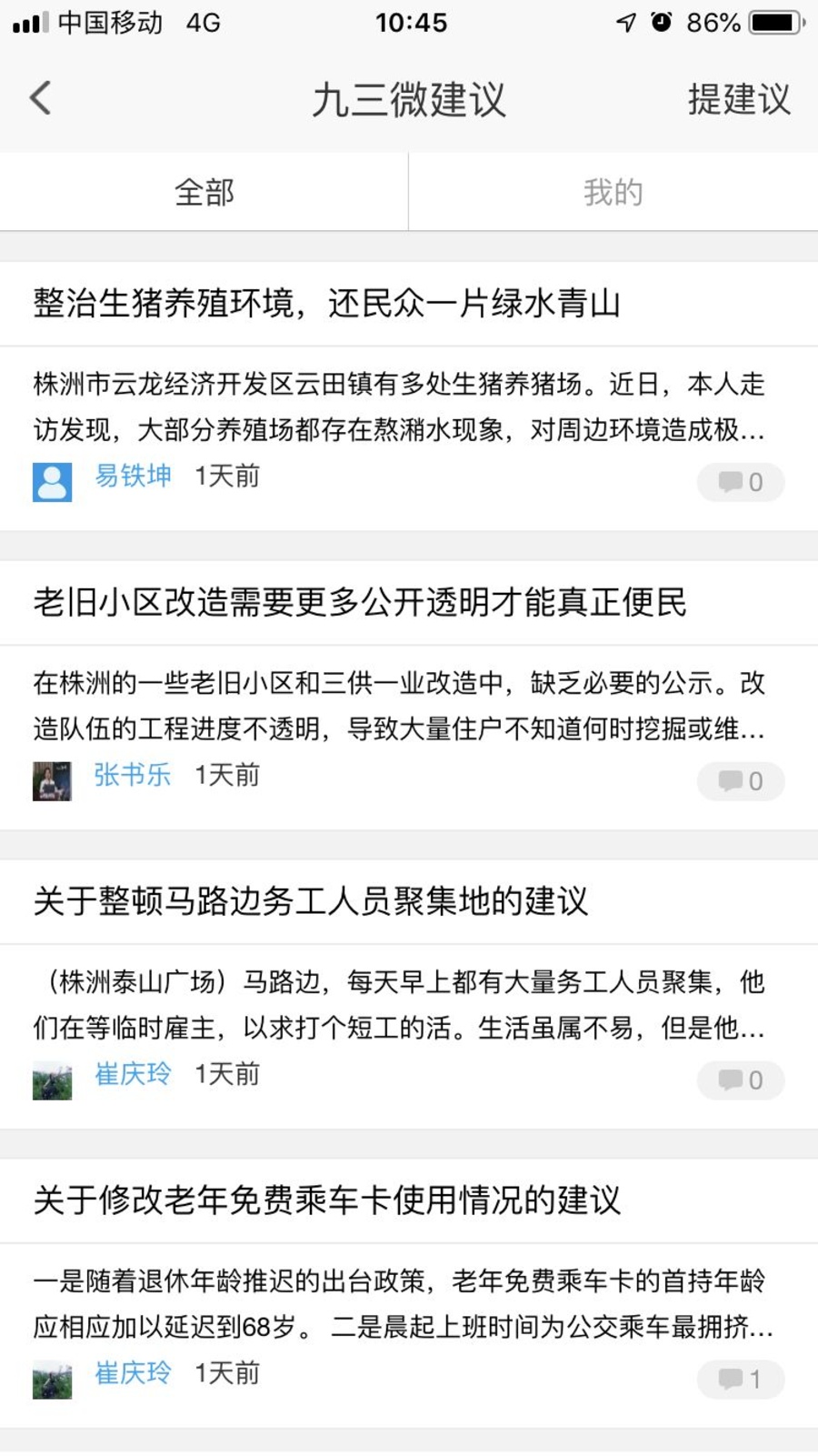Switch to the 我的 tab

pyautogui.click(x=613, y=193)
